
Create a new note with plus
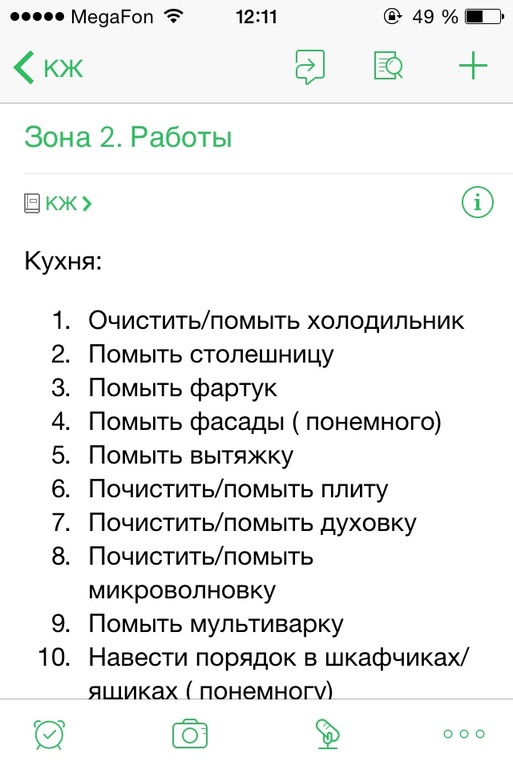tap(473, 66)
